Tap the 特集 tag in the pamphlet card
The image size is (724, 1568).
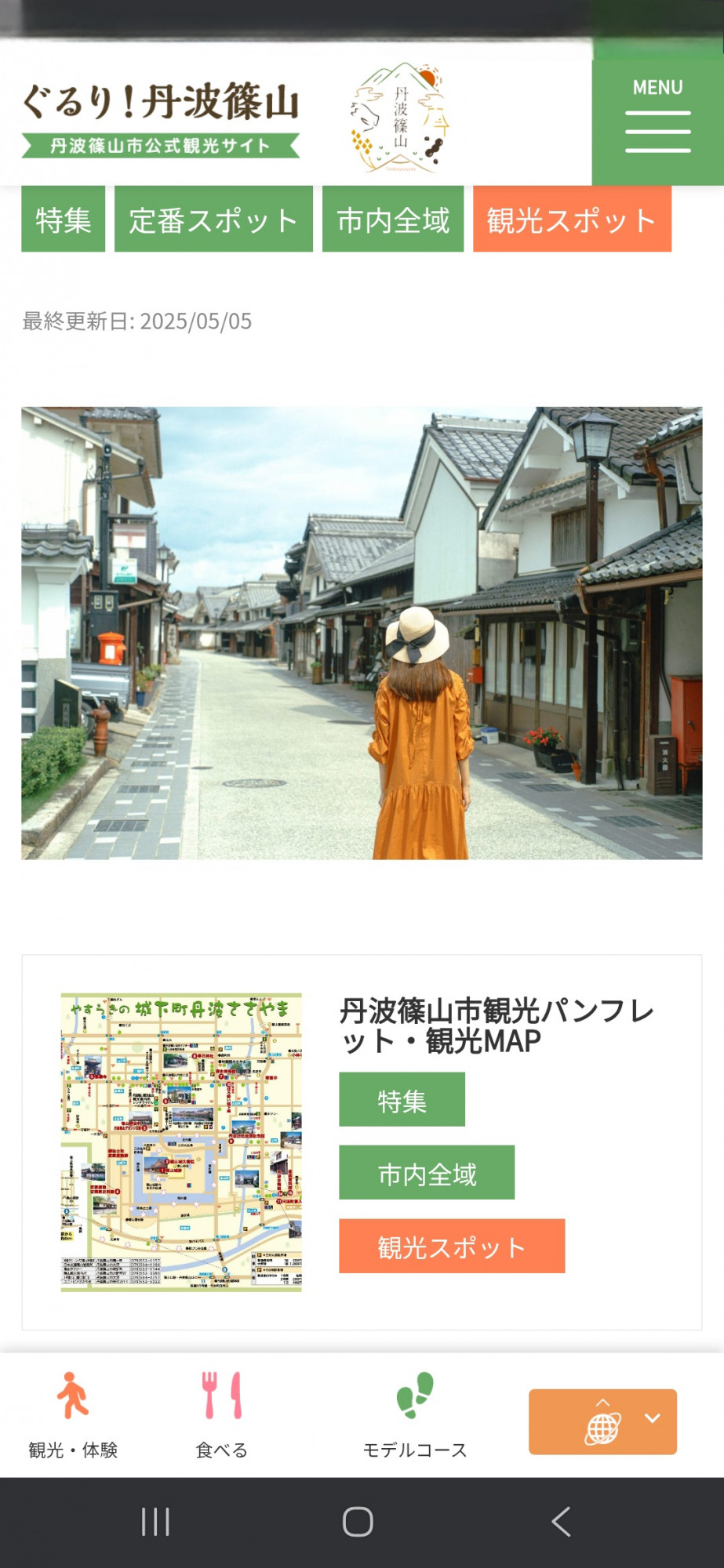click(x=402, y=1101)
